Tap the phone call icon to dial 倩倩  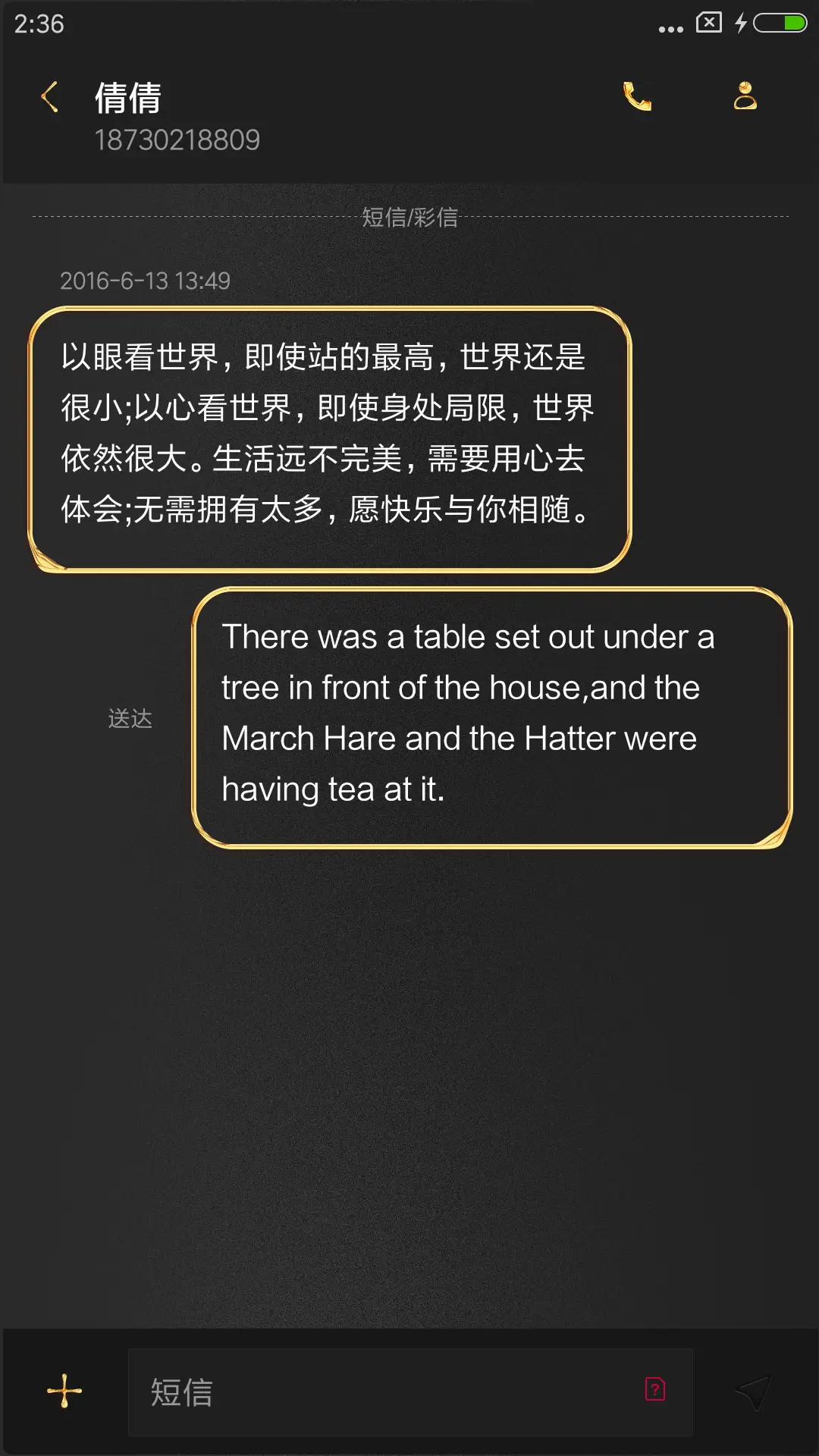638,97
